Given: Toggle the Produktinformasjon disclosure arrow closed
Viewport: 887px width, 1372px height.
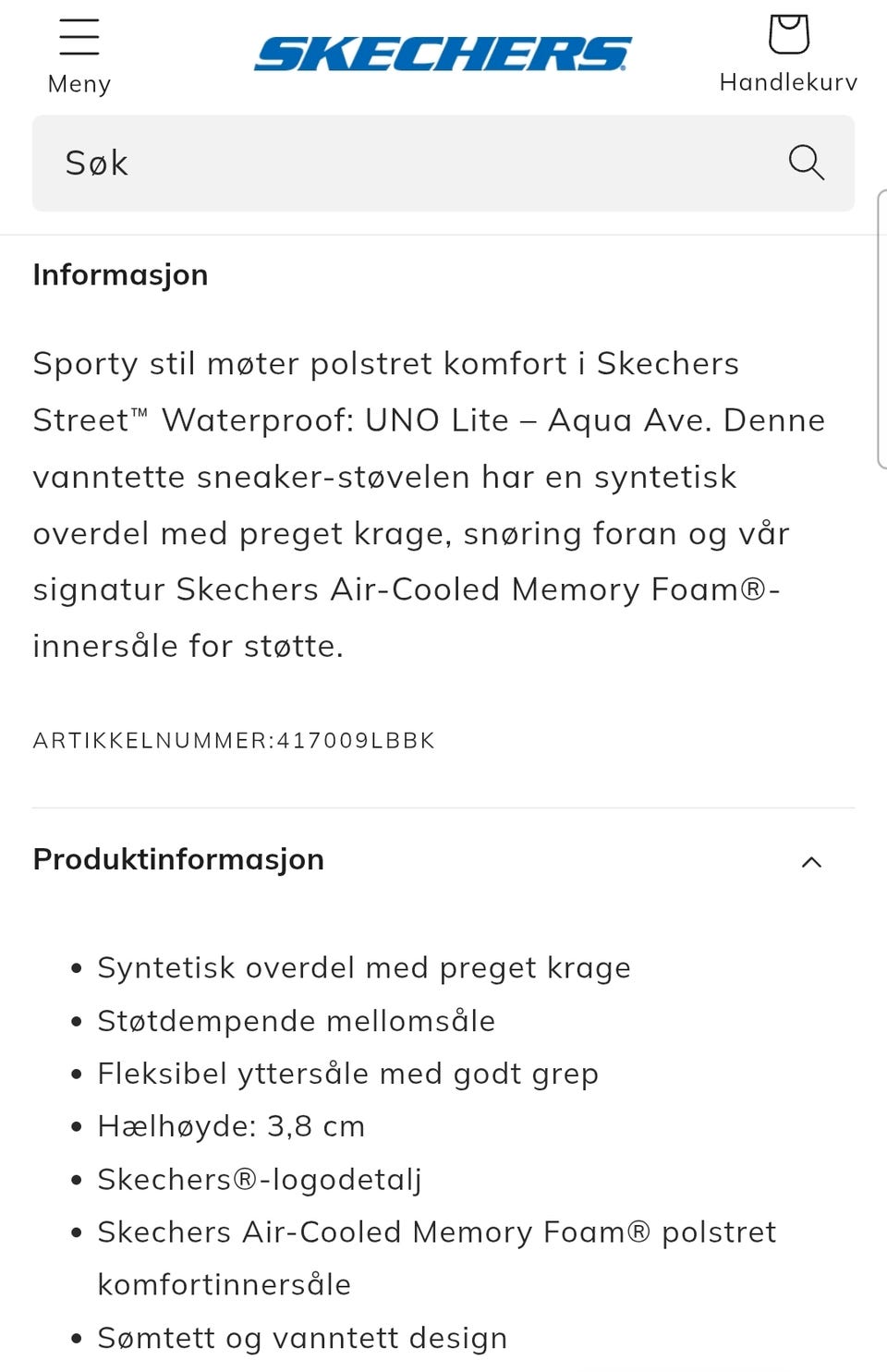Looking at the screenshot, I should pos(811,861).
